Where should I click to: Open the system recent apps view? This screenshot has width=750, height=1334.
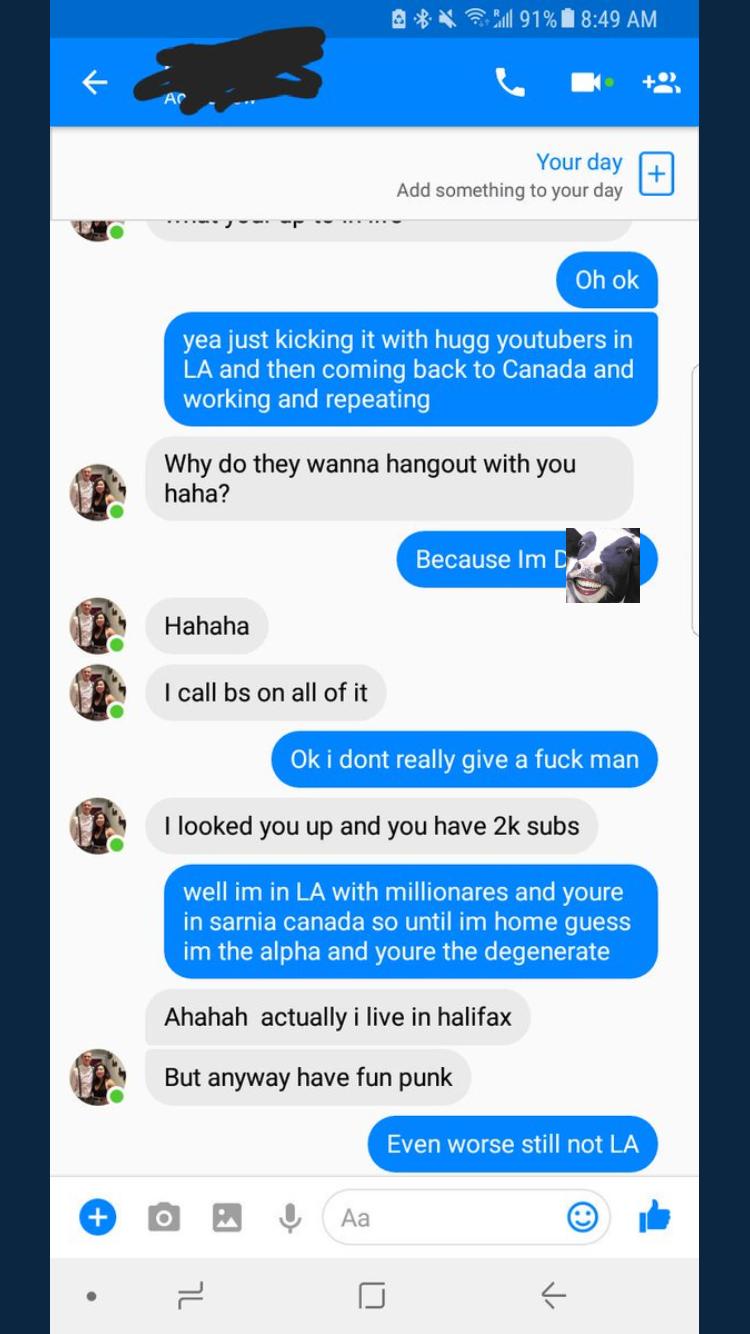click(190, 1296)
